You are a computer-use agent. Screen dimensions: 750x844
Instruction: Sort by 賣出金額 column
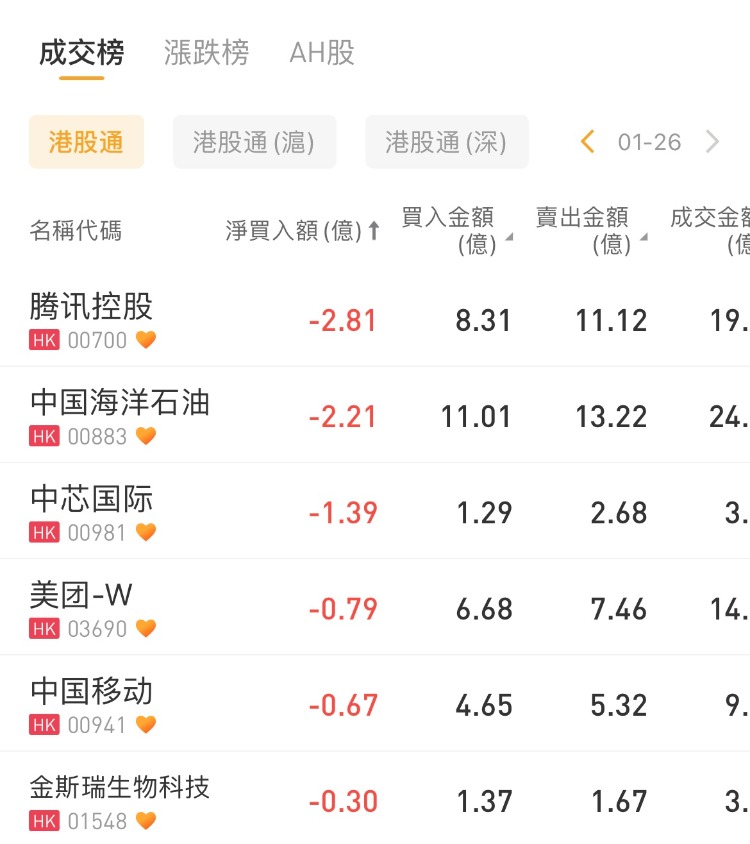pos(589,231)
